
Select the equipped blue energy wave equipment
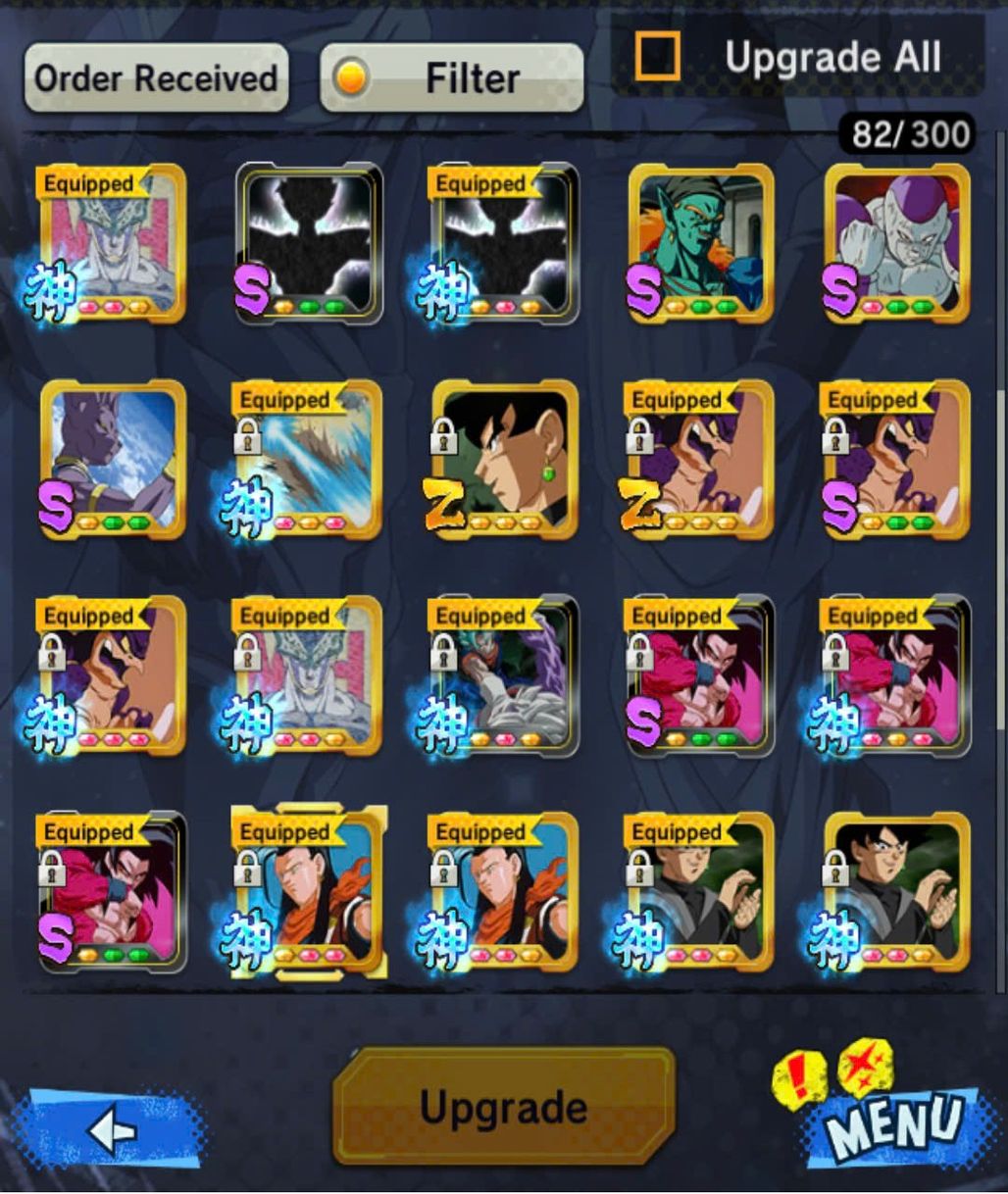pyautogui.click(x=308, y=459)
